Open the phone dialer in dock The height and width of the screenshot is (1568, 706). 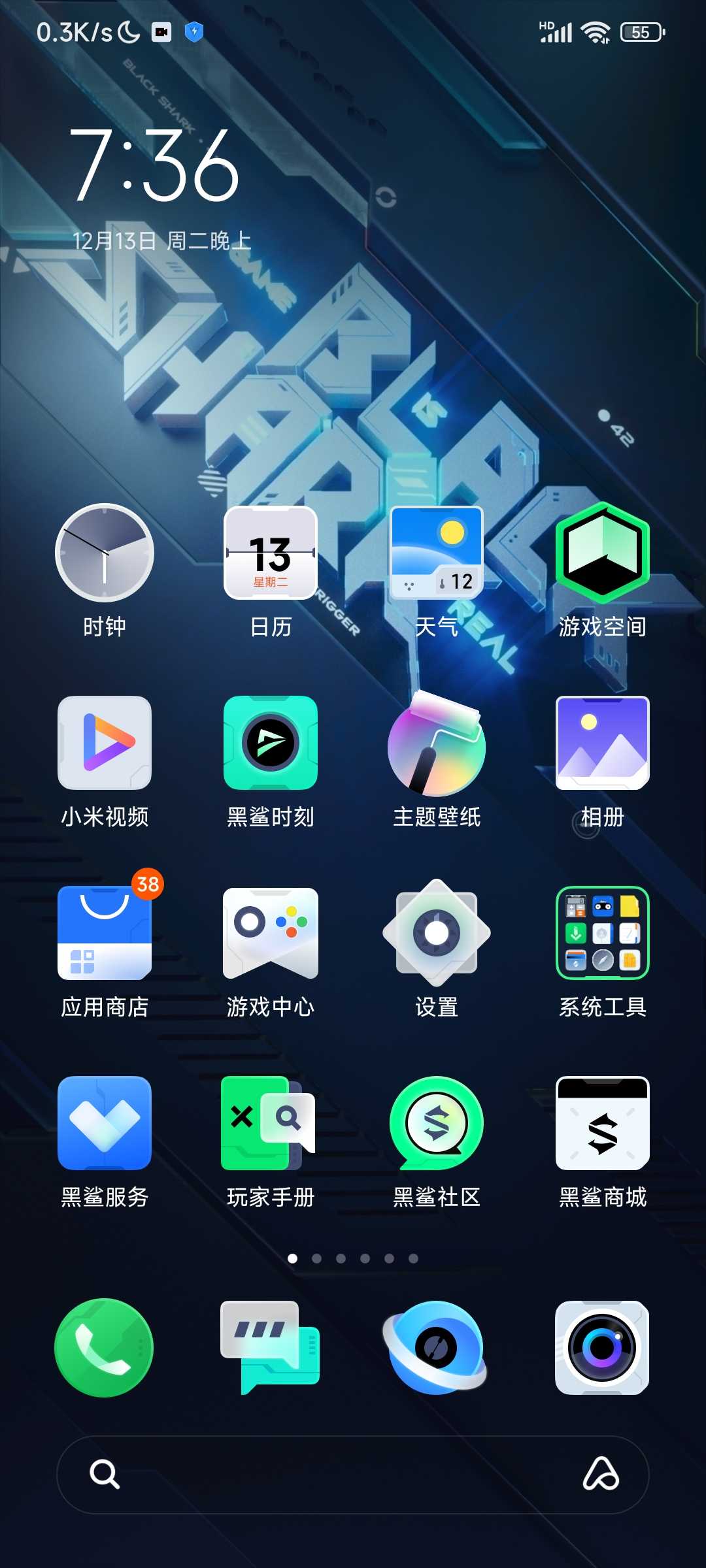[x=105, y=1348]
